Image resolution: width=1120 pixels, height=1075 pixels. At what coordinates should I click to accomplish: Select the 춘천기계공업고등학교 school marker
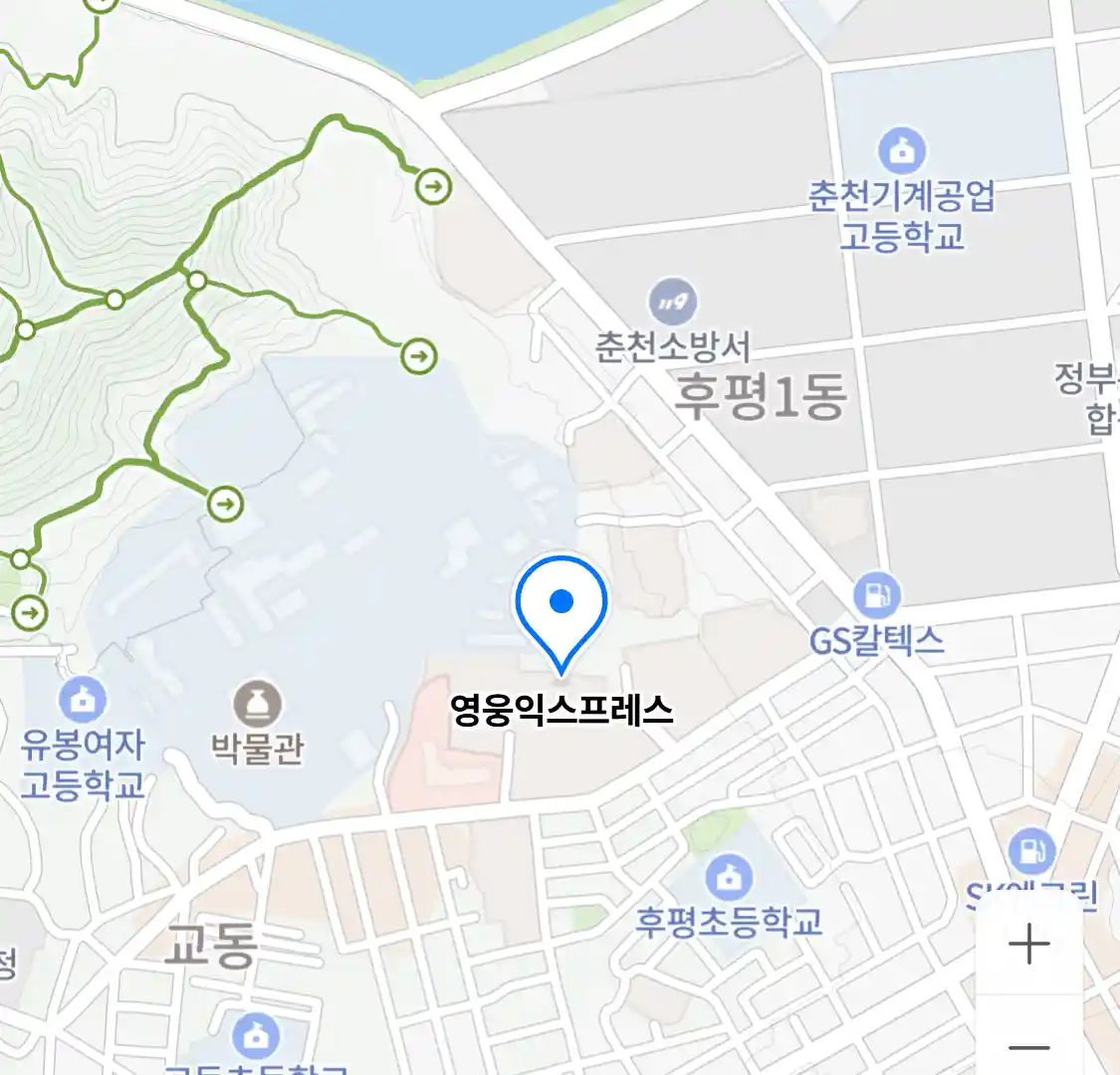902,151
